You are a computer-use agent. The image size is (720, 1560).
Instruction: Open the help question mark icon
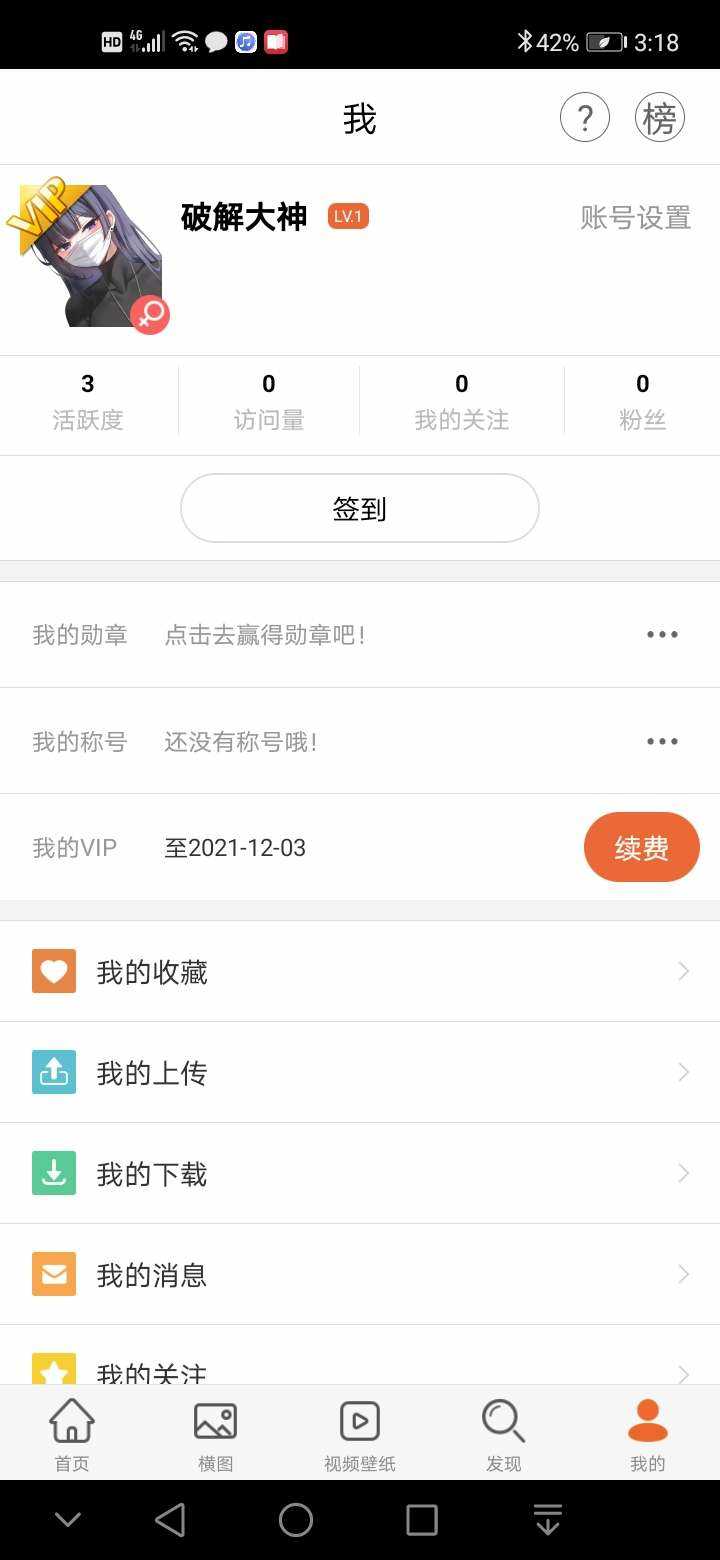(585, 119)
